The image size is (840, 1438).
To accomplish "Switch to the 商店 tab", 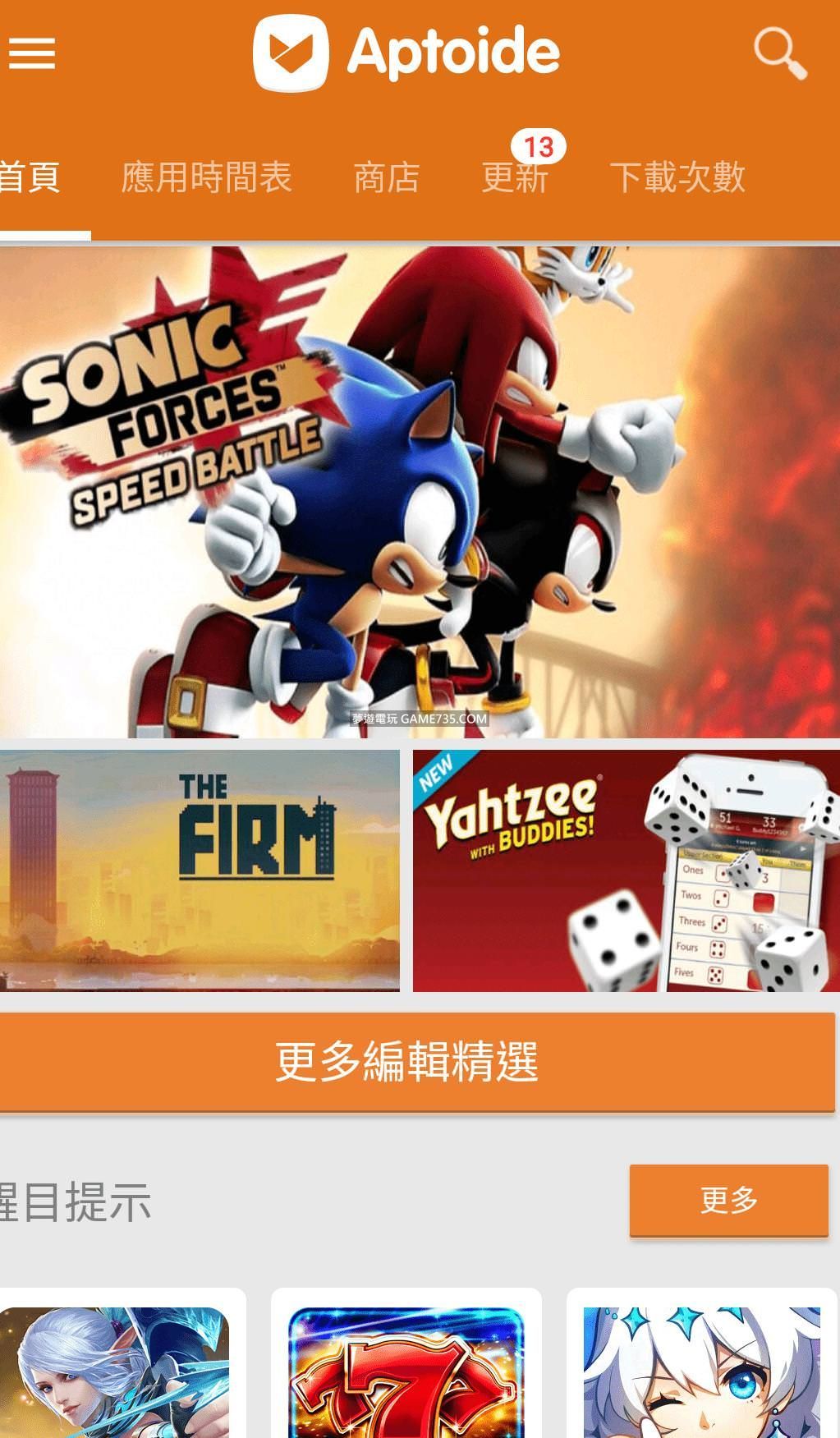I will 386,177.
